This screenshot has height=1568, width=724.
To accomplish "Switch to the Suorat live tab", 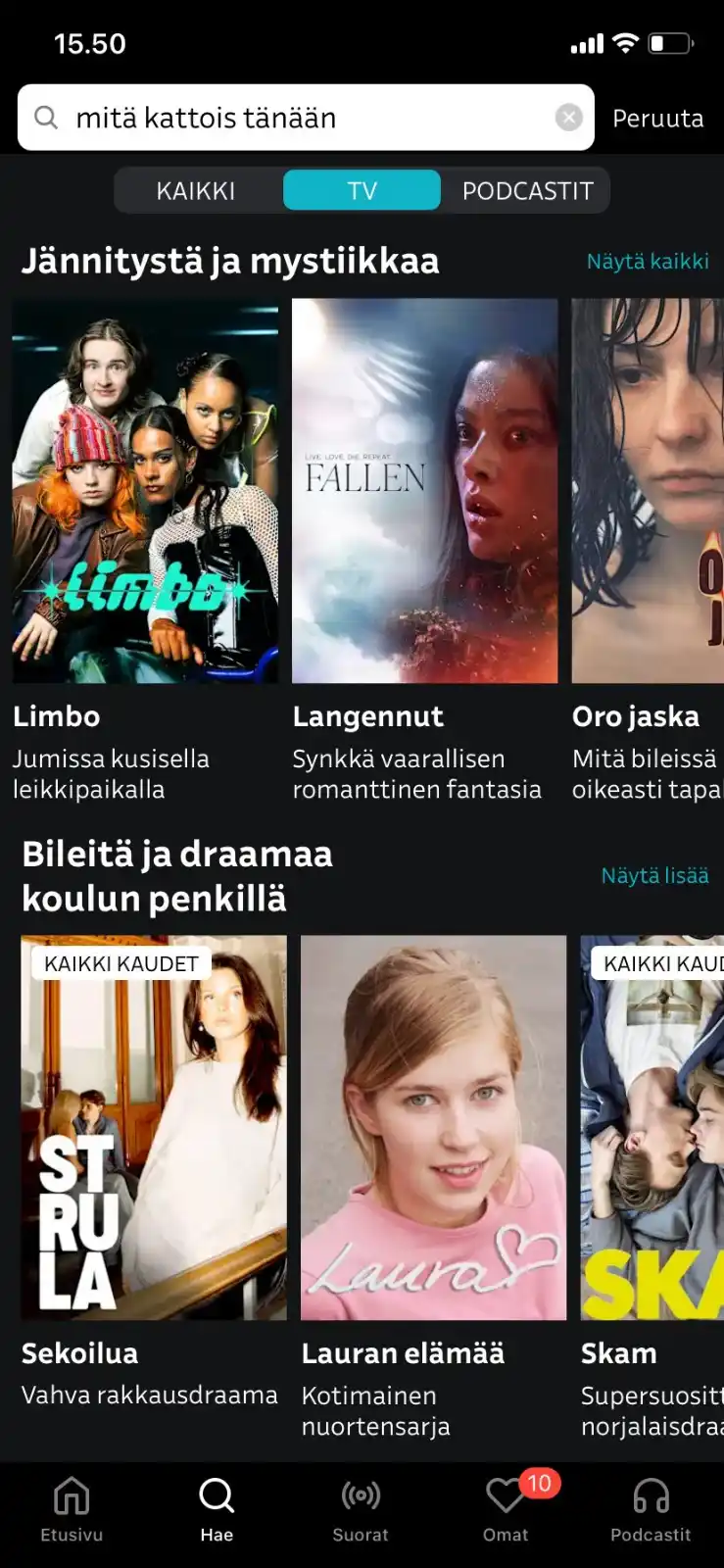I will [361, 1509].
